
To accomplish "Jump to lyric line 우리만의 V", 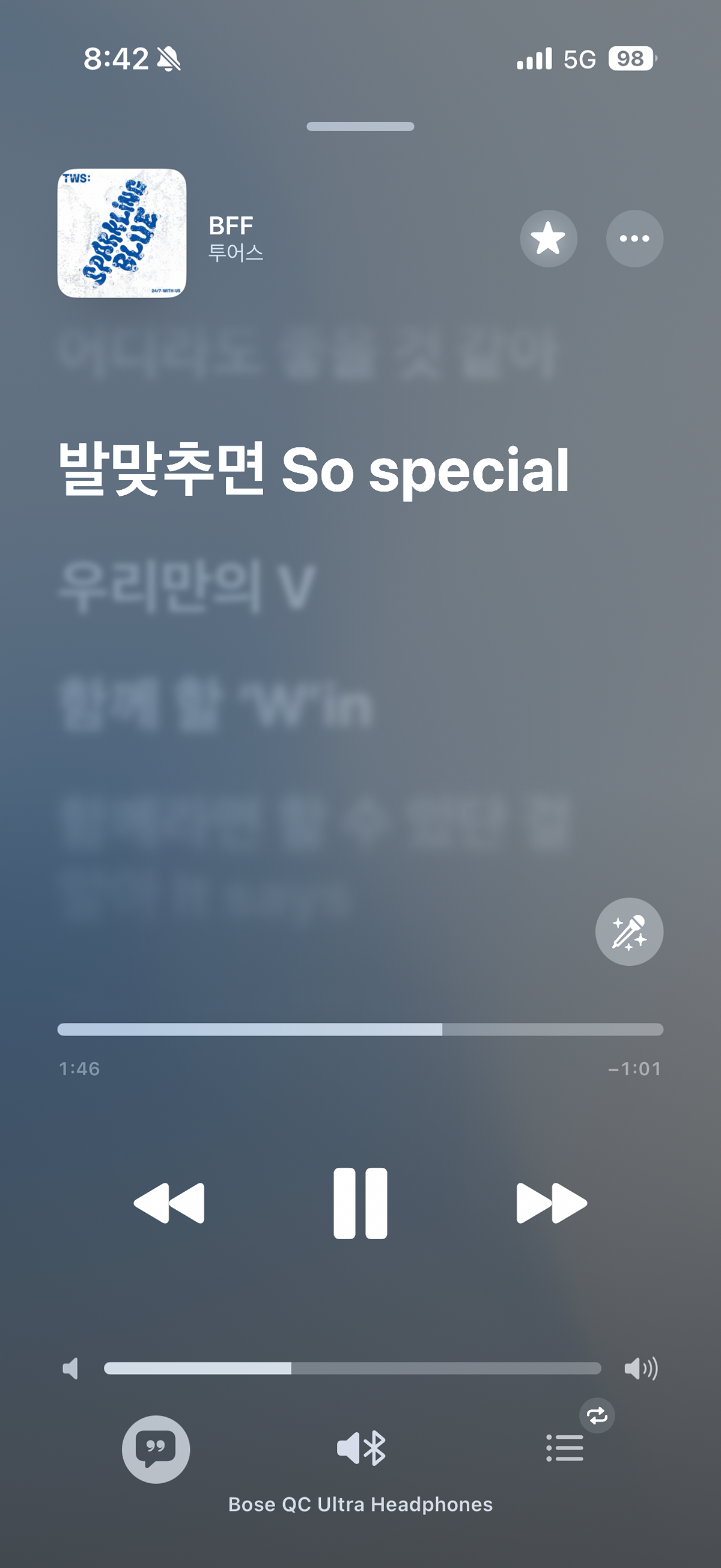I will click(x=187, y=587).
